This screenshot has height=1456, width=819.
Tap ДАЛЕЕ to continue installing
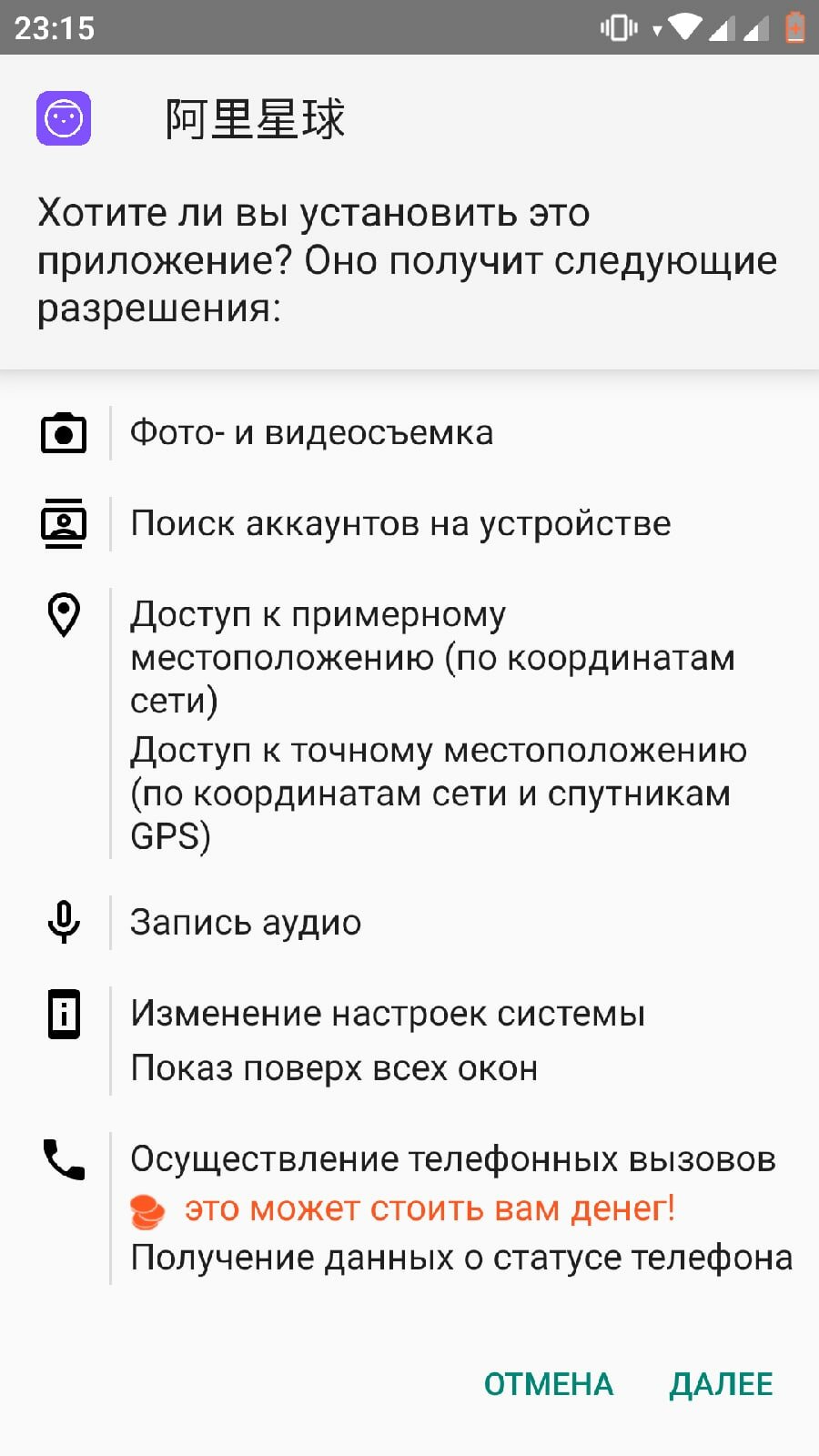[721, 1385]
